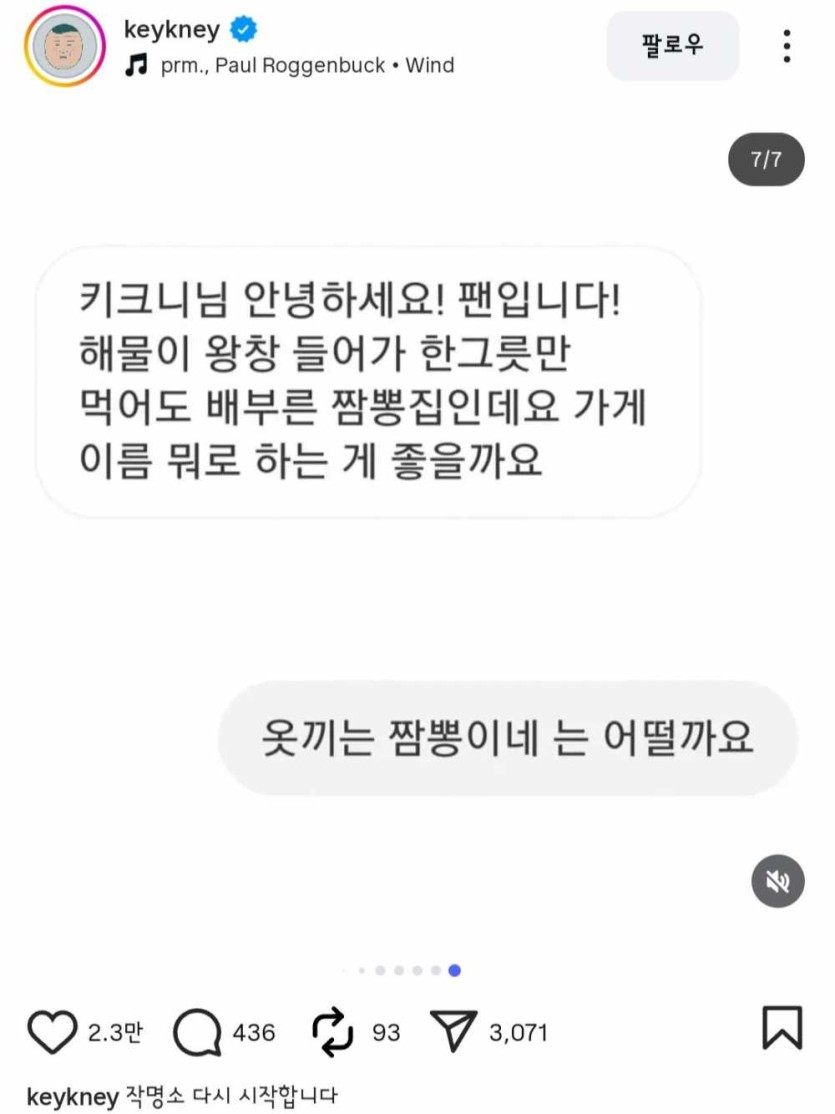The width and height of the screenshot is (835, 1114).
Task: Share the post via paper plane
Action: (452, 1032)
